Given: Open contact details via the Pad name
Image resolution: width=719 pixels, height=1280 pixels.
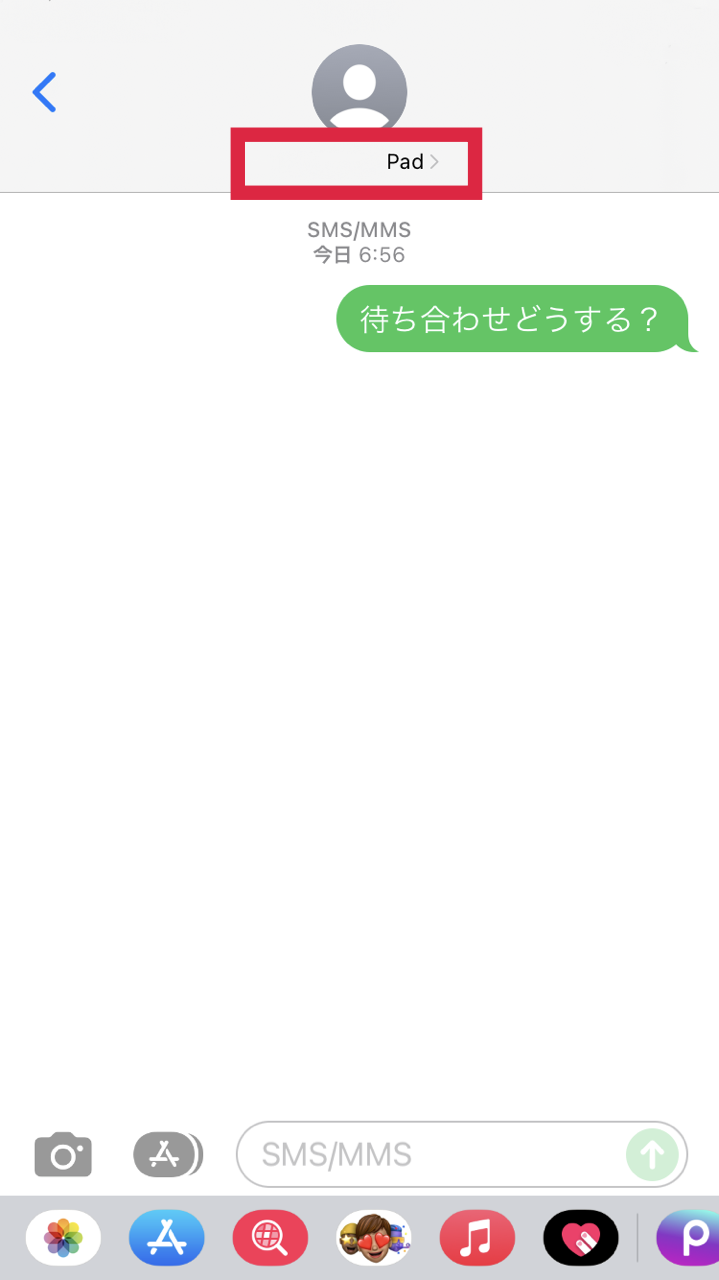Looking at the screenshot, I should pos(412,162).
